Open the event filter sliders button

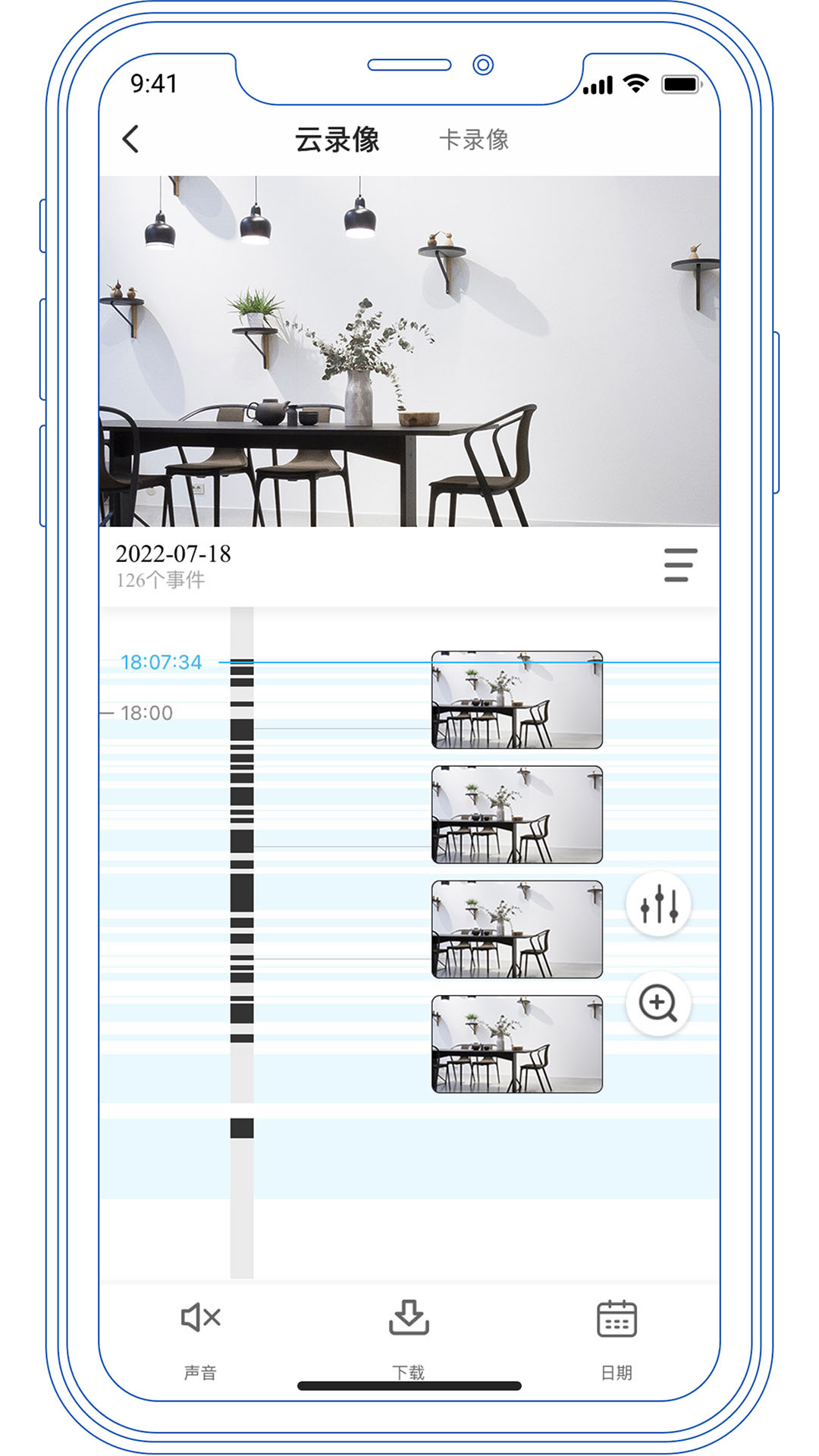pyautogui.click(x=658, y=904)
